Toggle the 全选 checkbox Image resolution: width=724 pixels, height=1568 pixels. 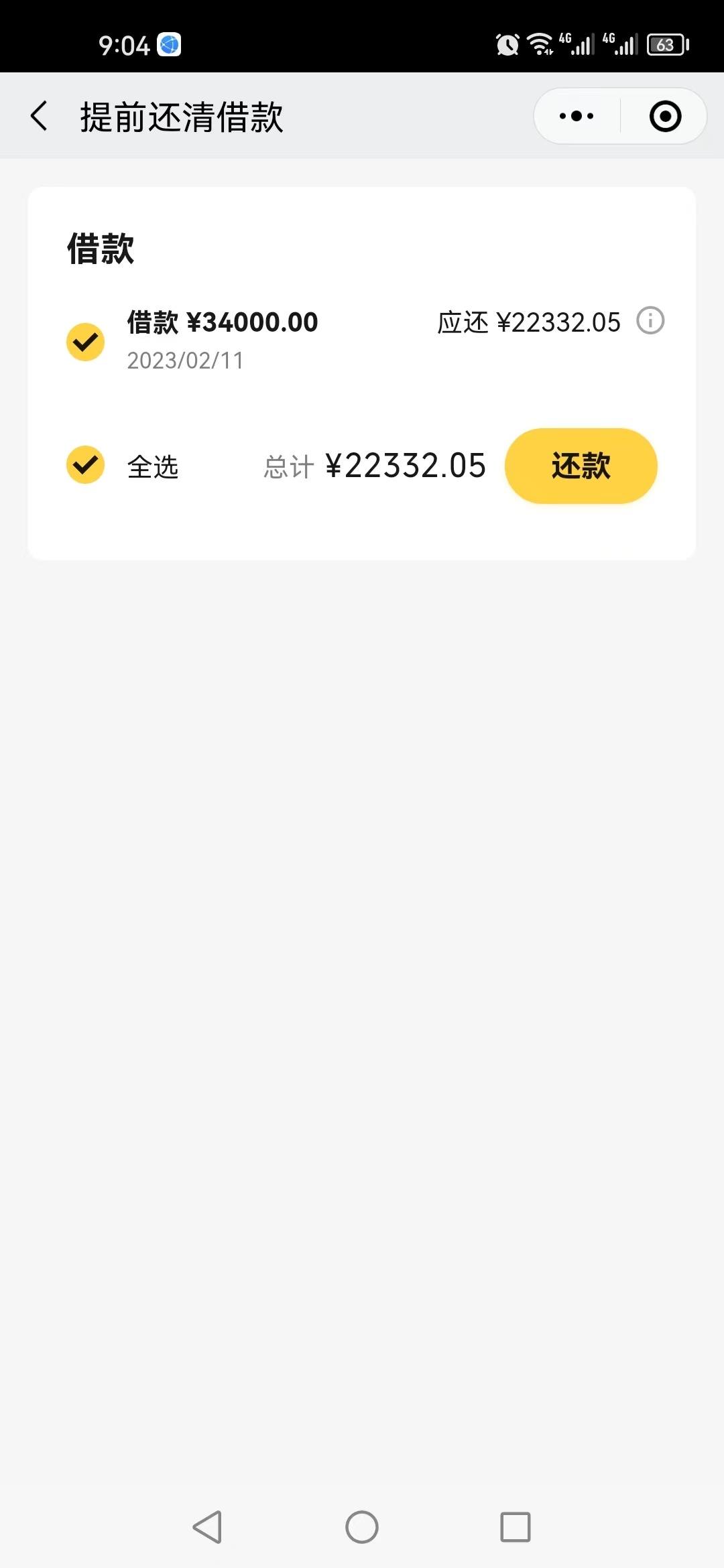point(85,464)
